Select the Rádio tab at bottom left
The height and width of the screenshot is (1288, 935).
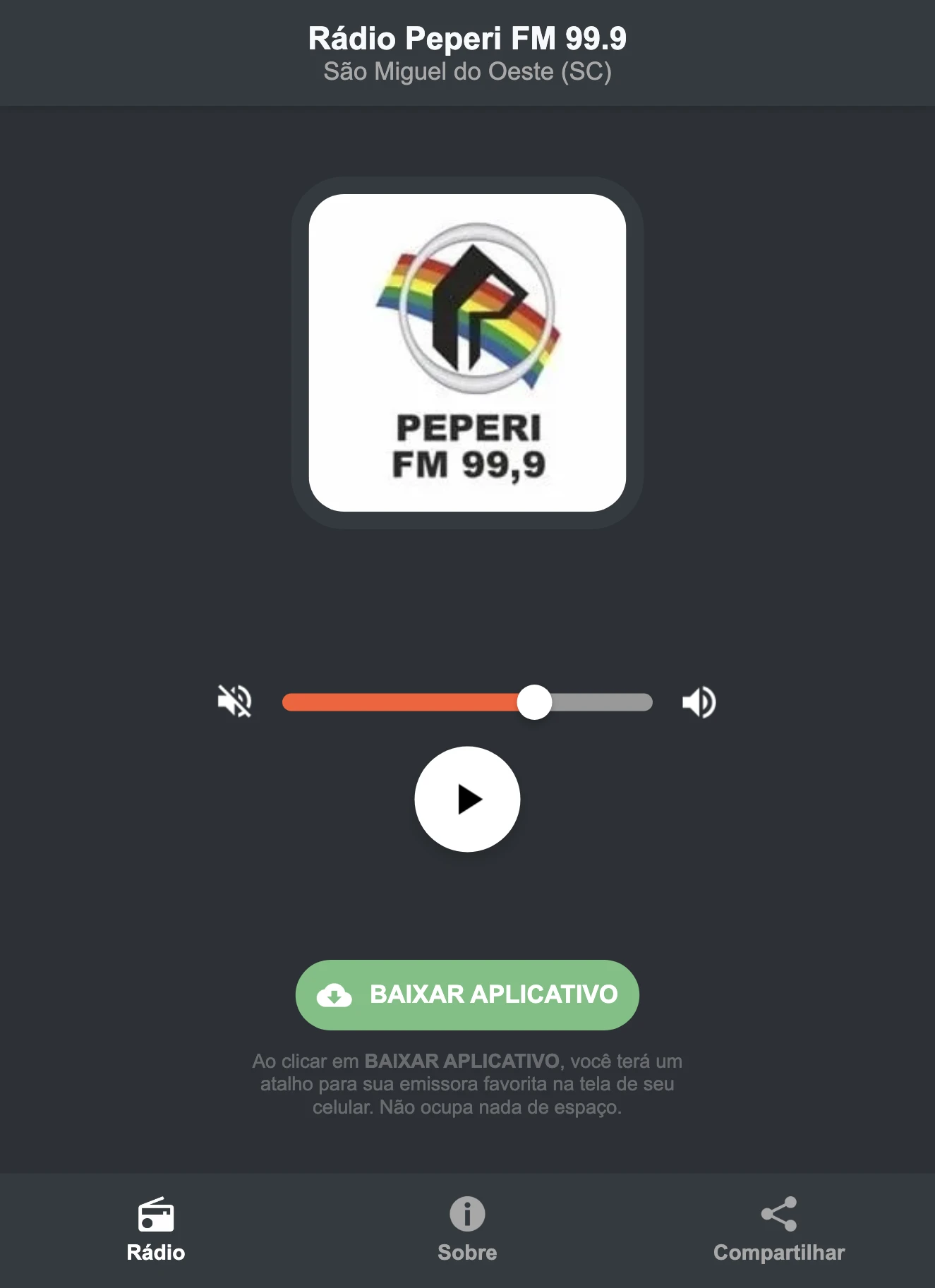tap(155, 1232)
